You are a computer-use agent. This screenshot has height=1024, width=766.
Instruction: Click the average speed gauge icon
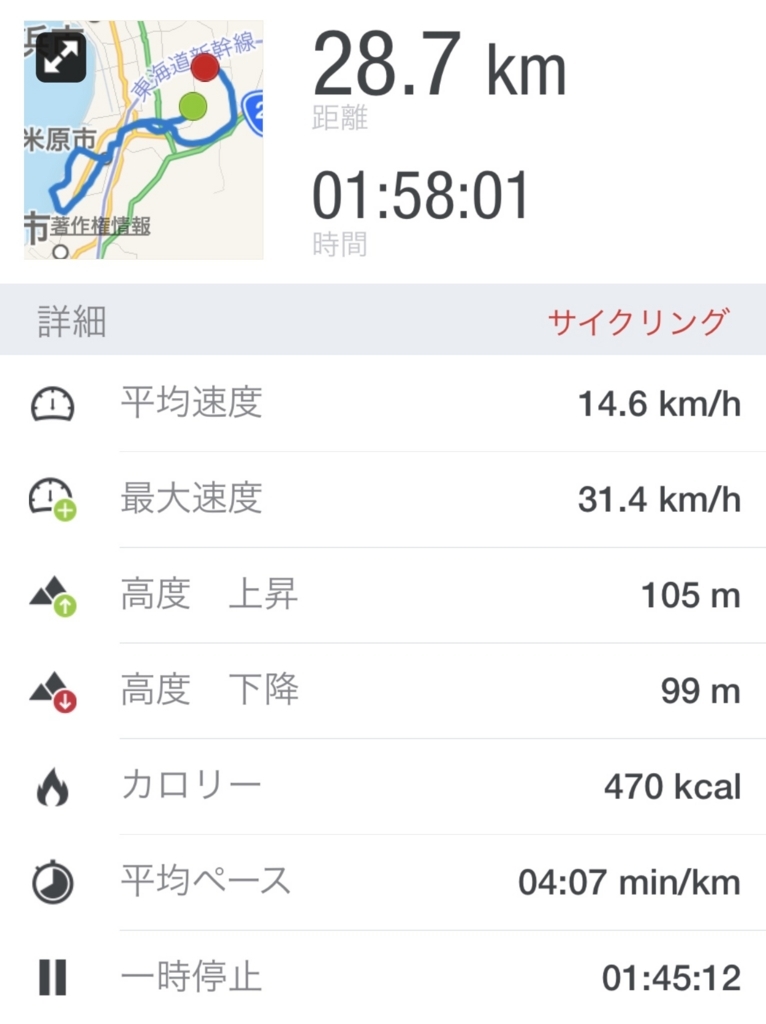tap(51, 404)
